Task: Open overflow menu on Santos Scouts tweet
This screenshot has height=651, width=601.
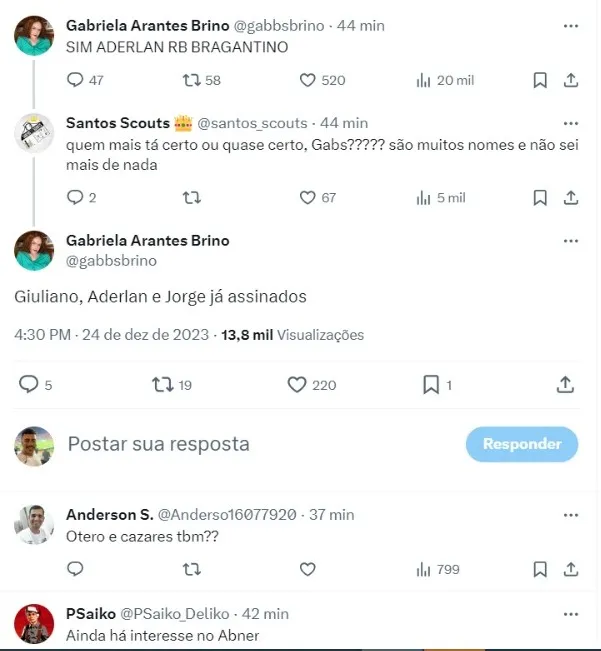Action: [x=571, y=123]
